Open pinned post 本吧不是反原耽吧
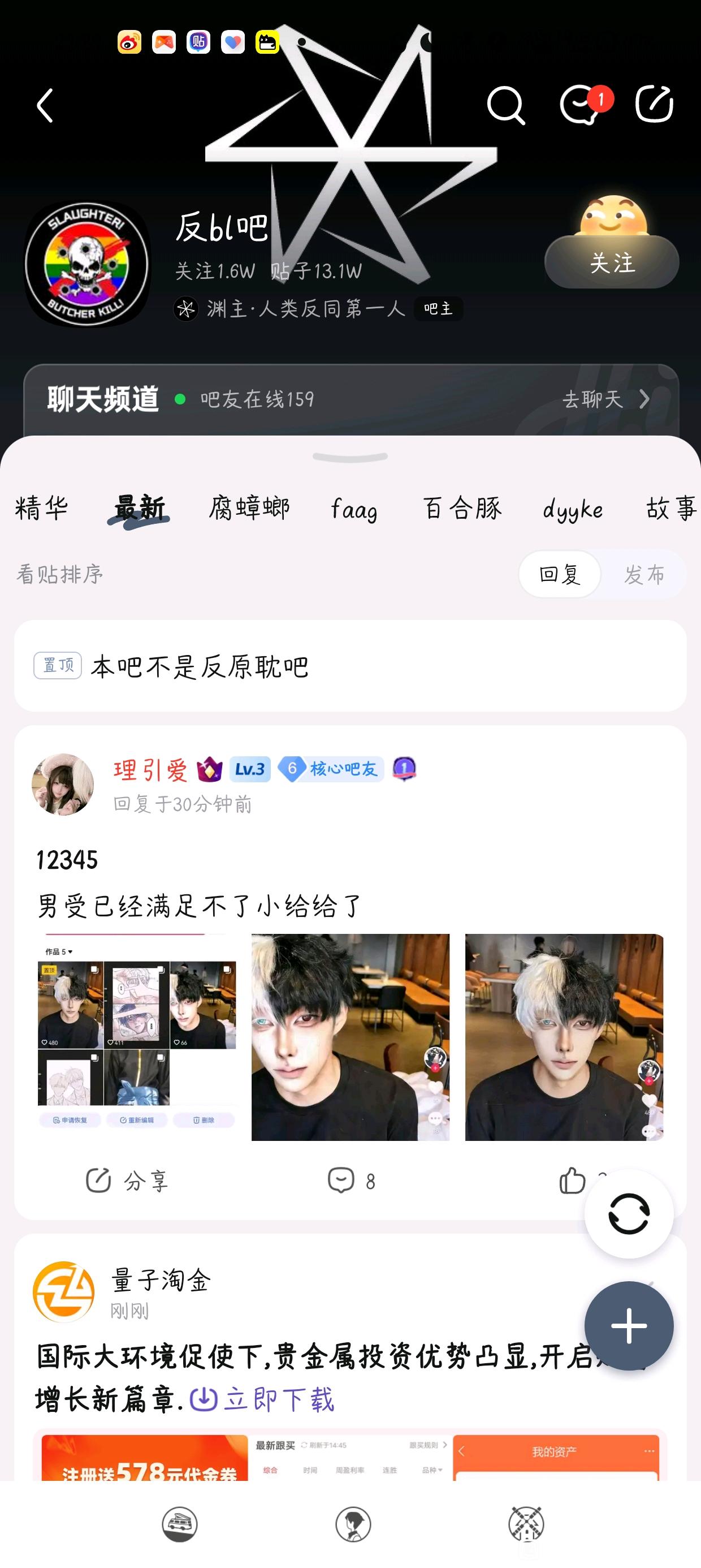Image resolution: width=701 pixels, height=1568 pixels. tap(200, 667)
